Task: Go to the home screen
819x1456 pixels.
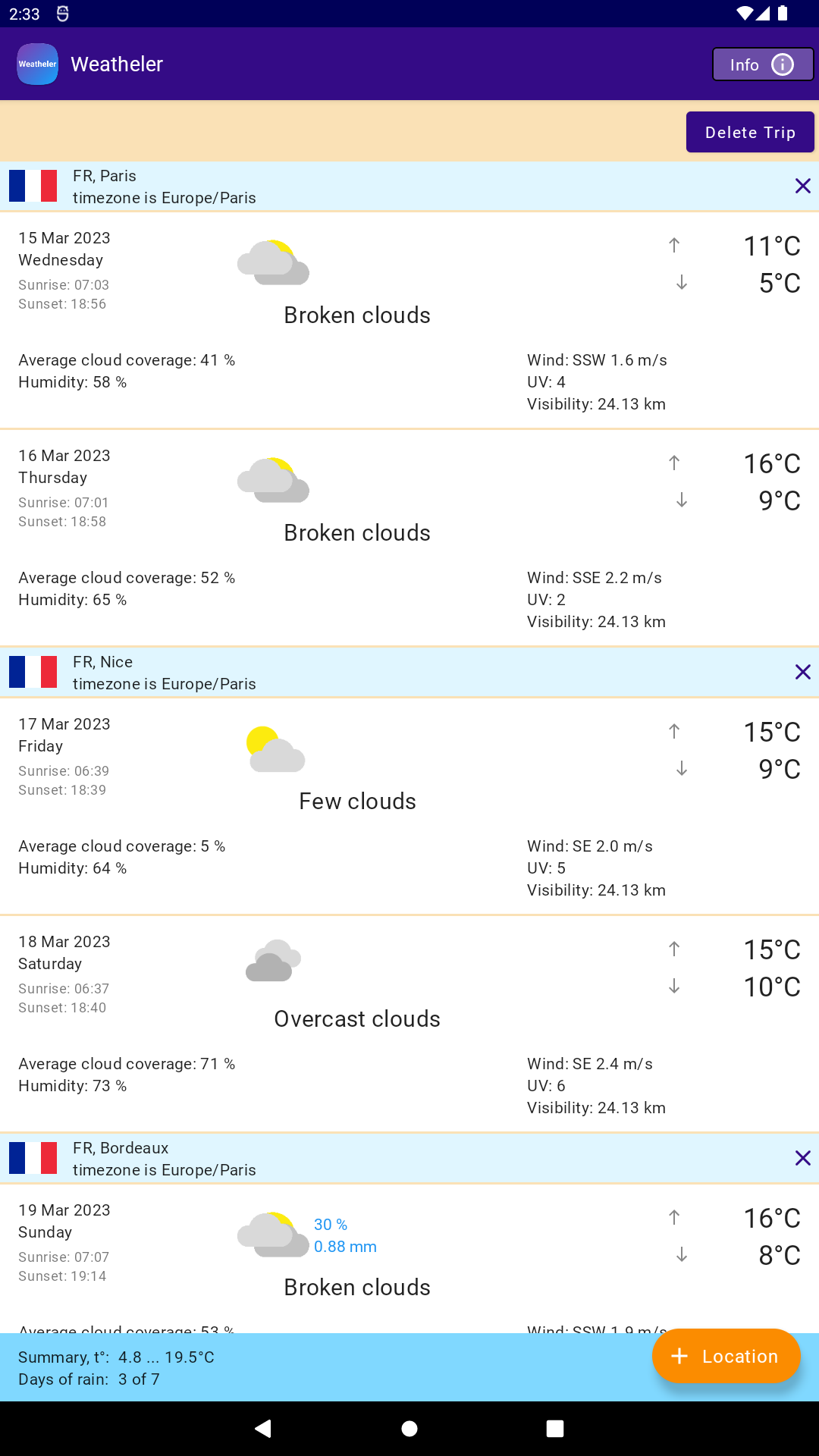Action: pyautogui.click(x=409, y=1429)
